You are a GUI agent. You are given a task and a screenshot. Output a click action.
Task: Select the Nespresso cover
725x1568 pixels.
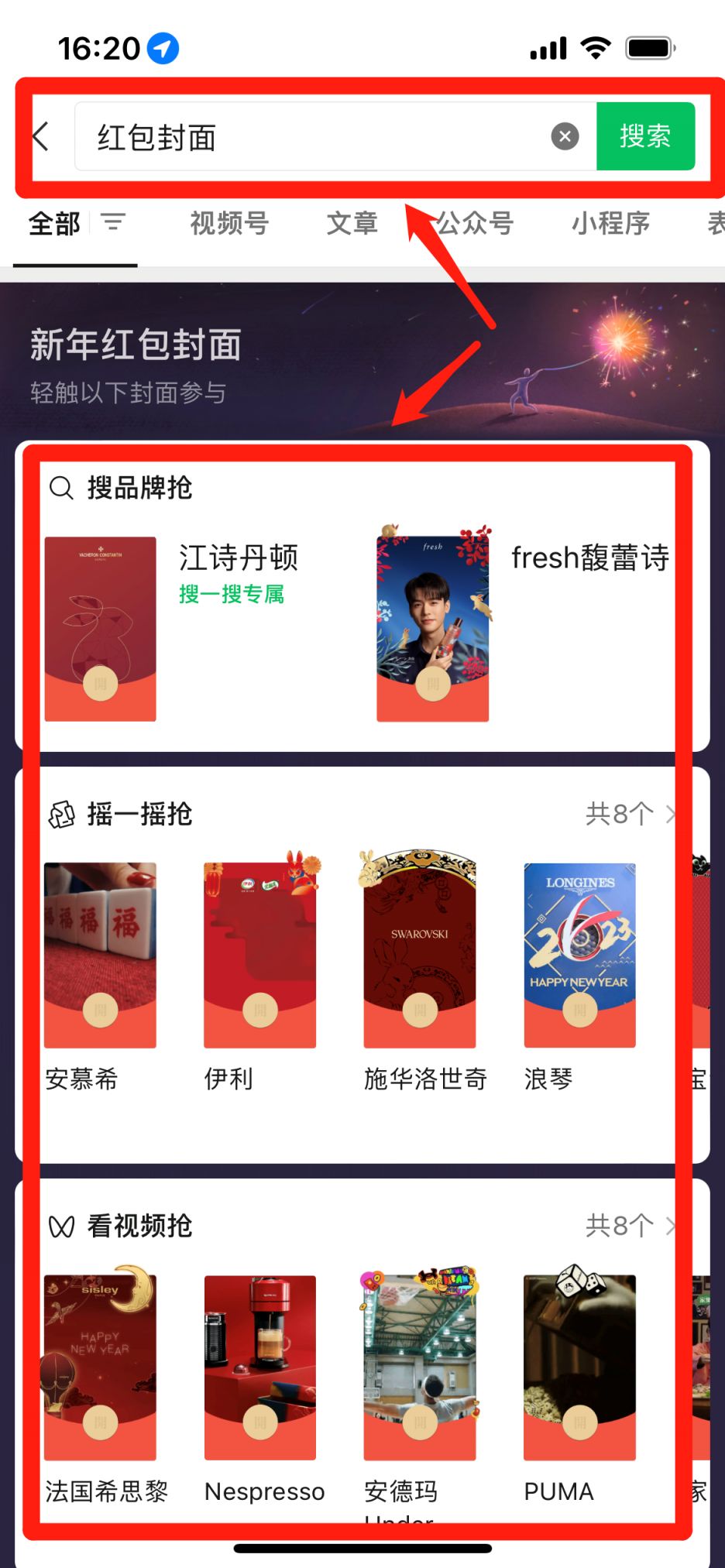coord(260,1367)
